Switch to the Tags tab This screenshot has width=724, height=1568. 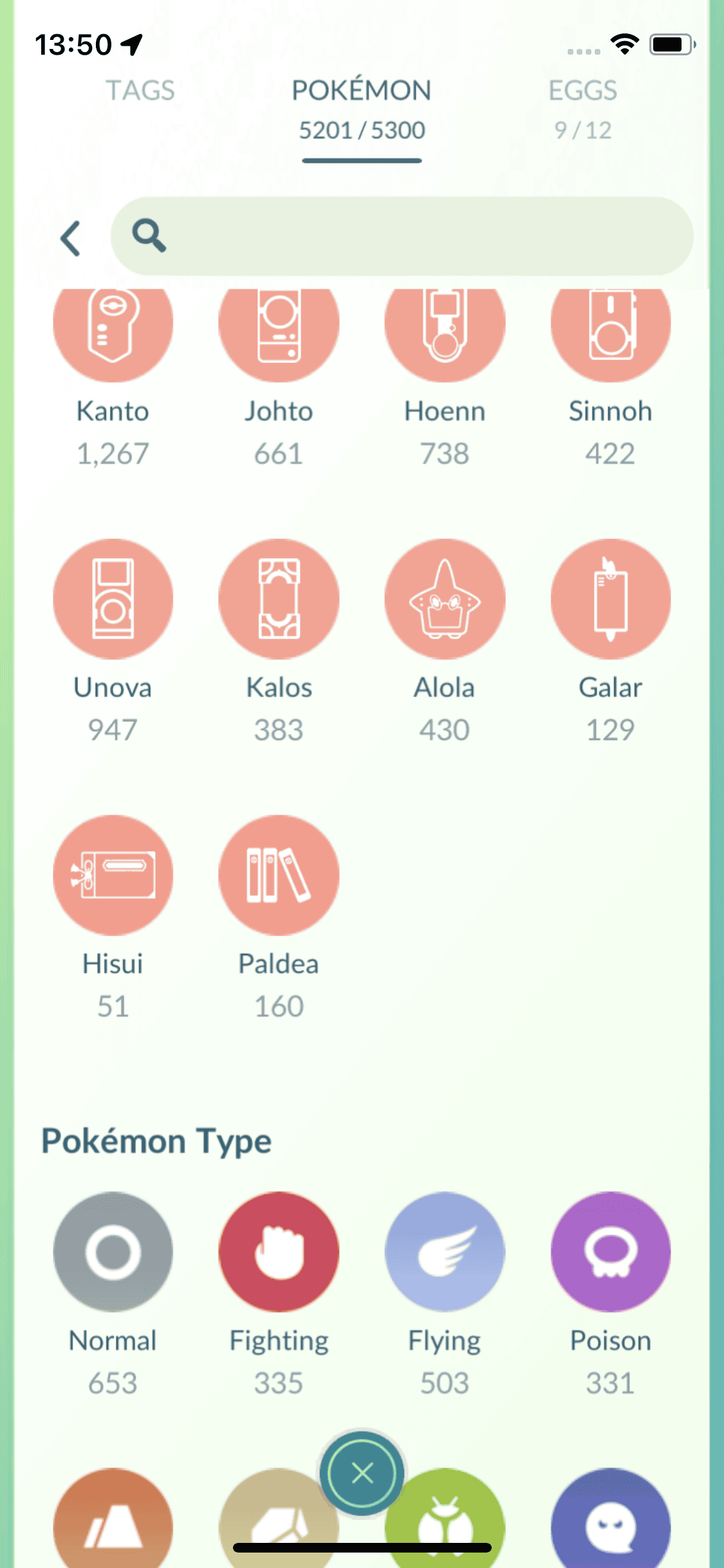click(140, 91)
